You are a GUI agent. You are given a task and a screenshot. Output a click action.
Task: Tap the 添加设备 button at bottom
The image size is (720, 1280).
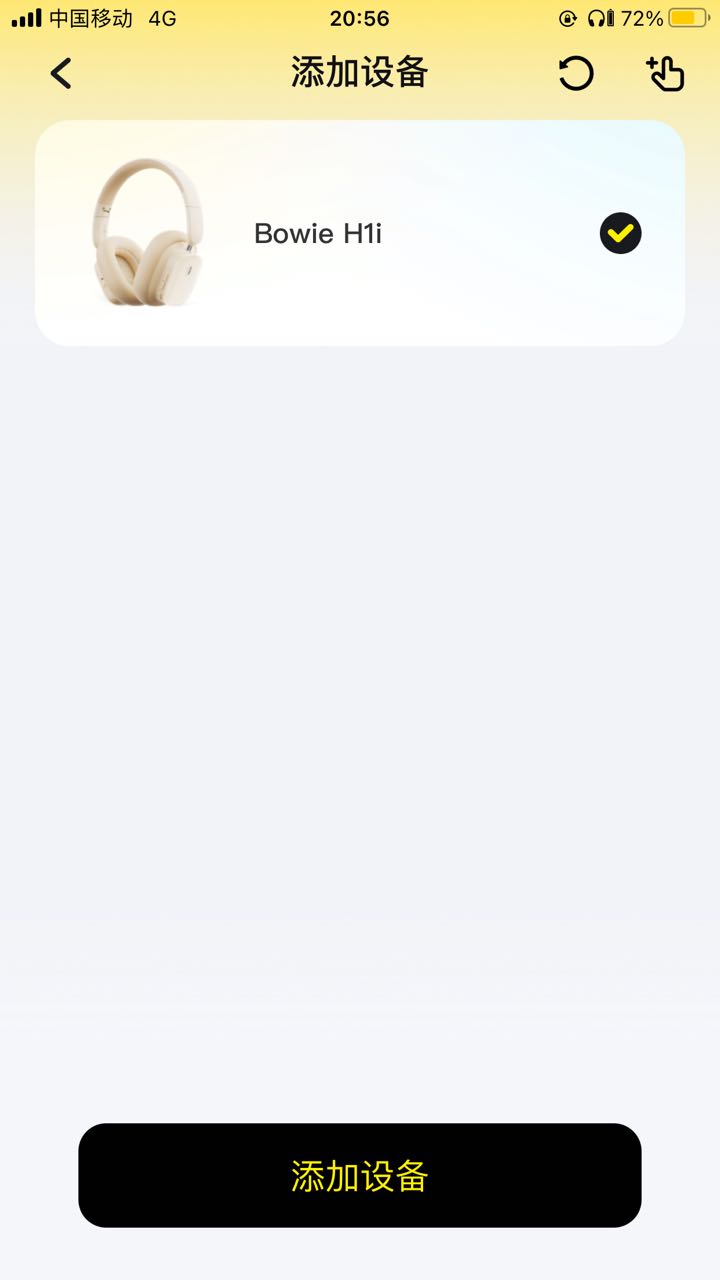click(x=360, y=1175)
